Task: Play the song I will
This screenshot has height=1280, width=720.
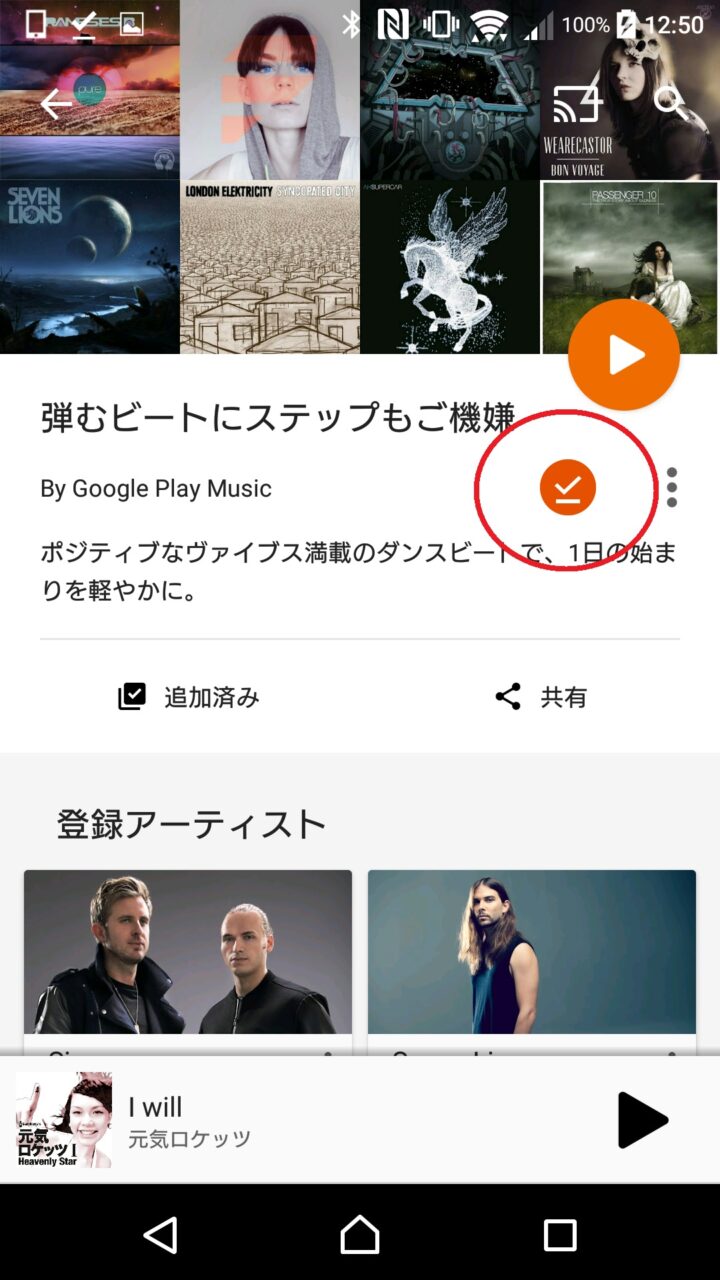Action: pos(641,1120)
